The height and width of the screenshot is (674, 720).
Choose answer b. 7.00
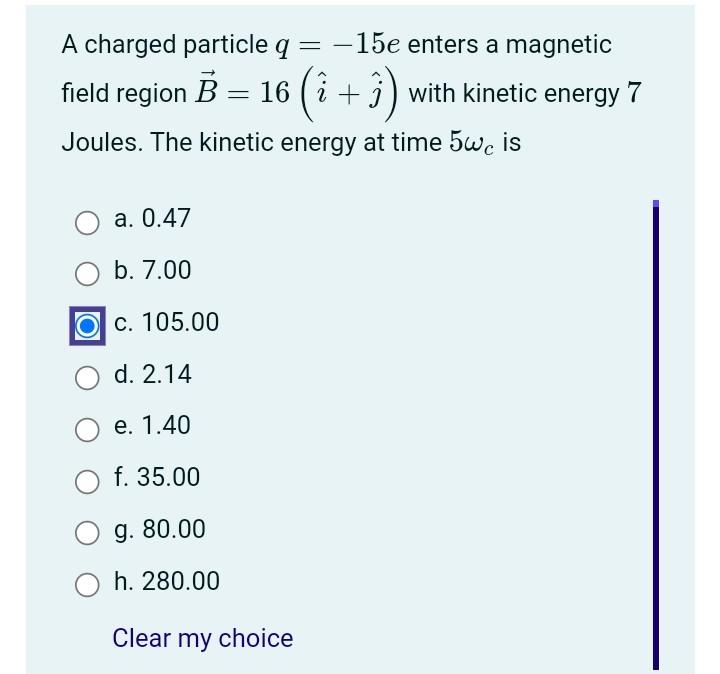coord(88,272)
